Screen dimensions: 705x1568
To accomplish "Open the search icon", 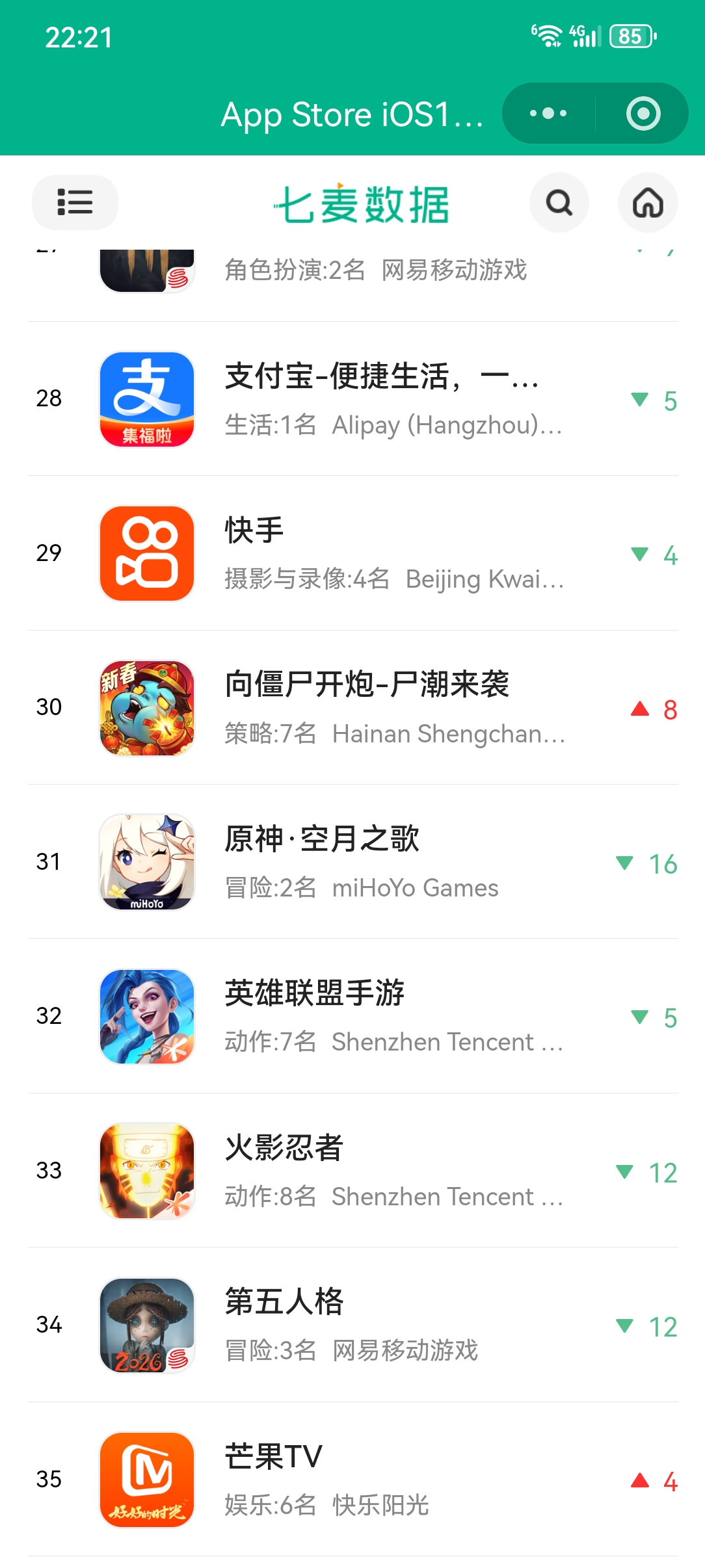I will 559,202.
